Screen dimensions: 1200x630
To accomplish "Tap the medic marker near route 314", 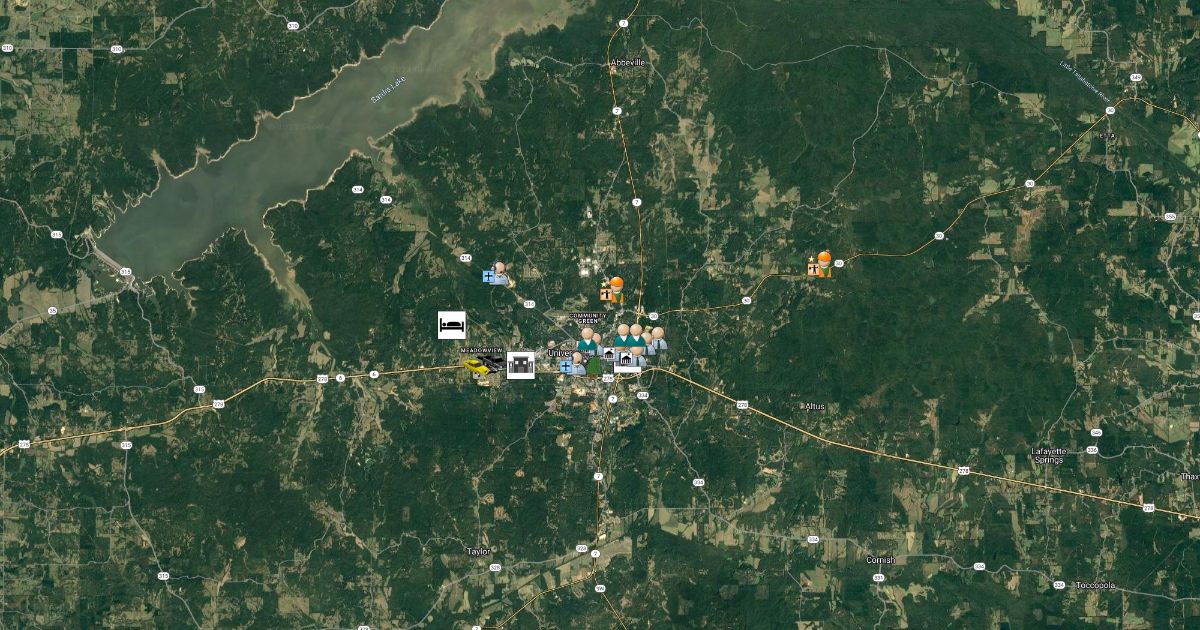I will [x=496, y=274].
